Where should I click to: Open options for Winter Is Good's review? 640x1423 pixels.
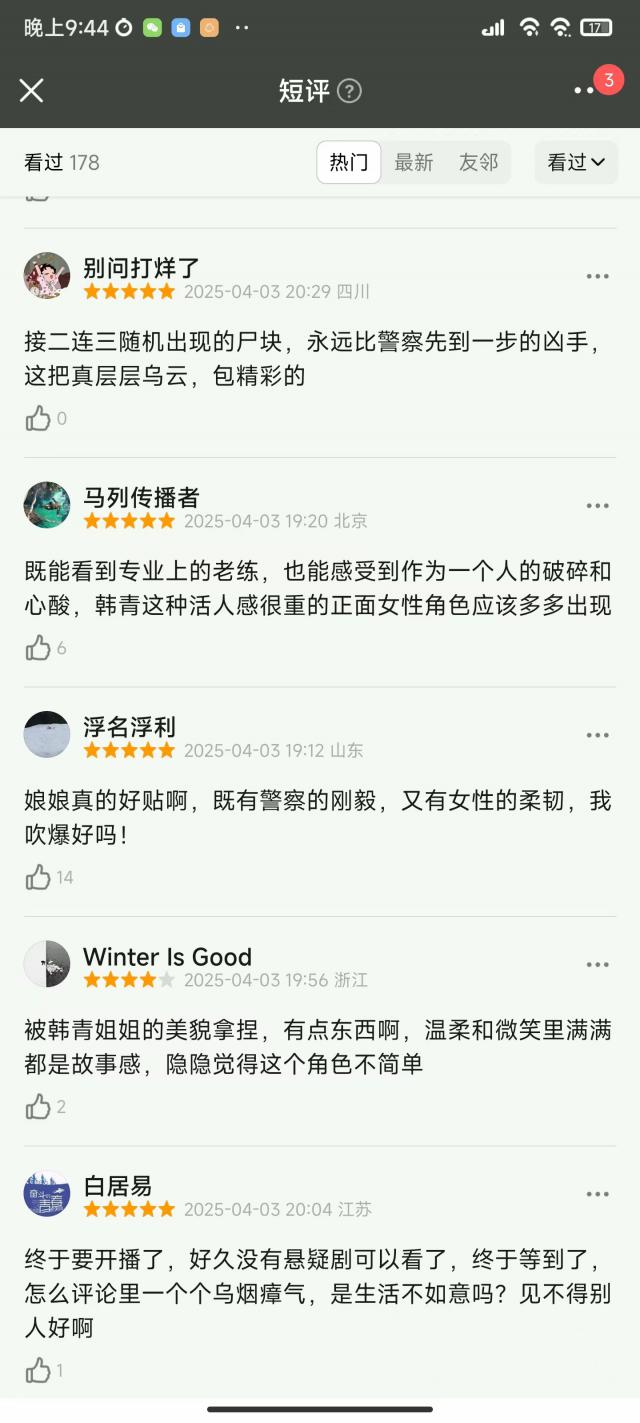[597, 965]
